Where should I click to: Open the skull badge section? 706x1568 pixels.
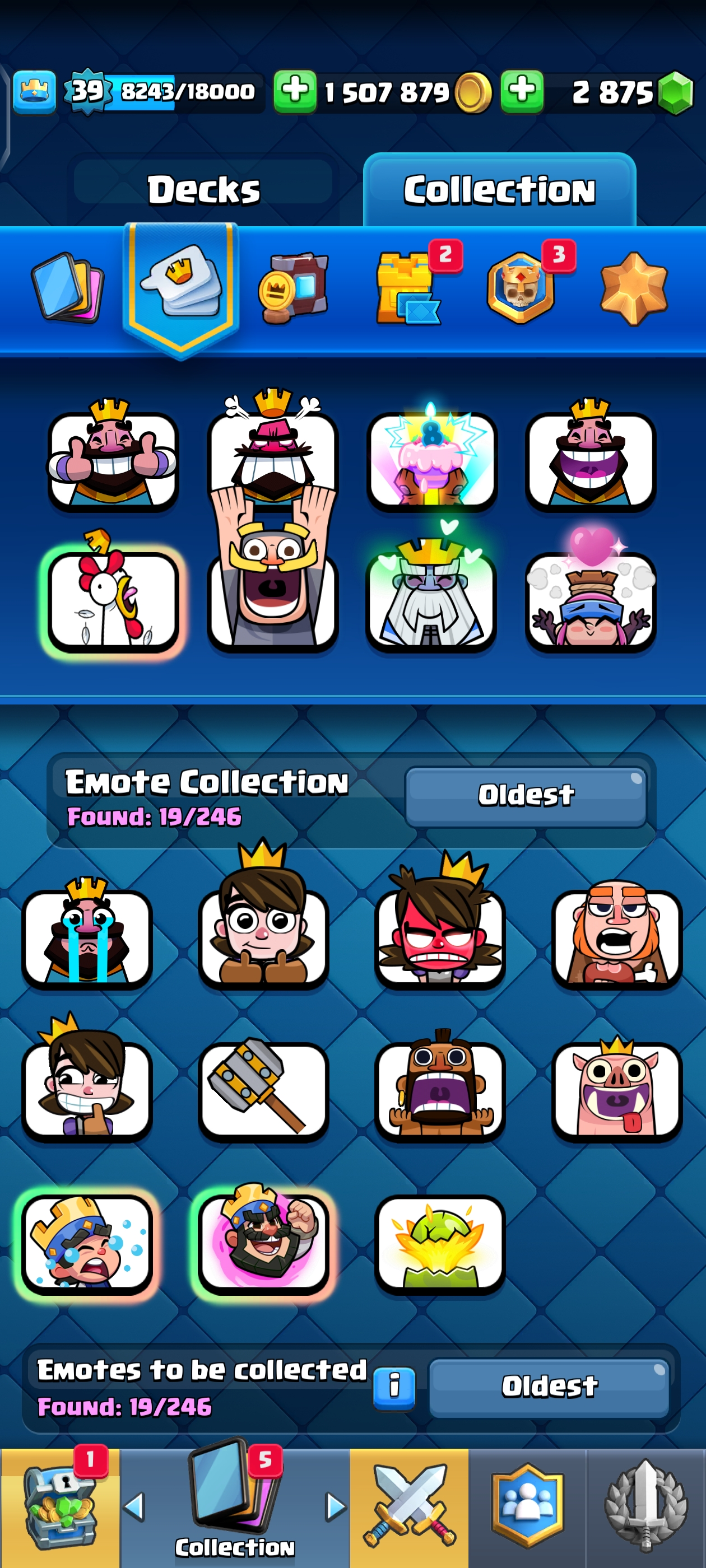tap(521, 288)
